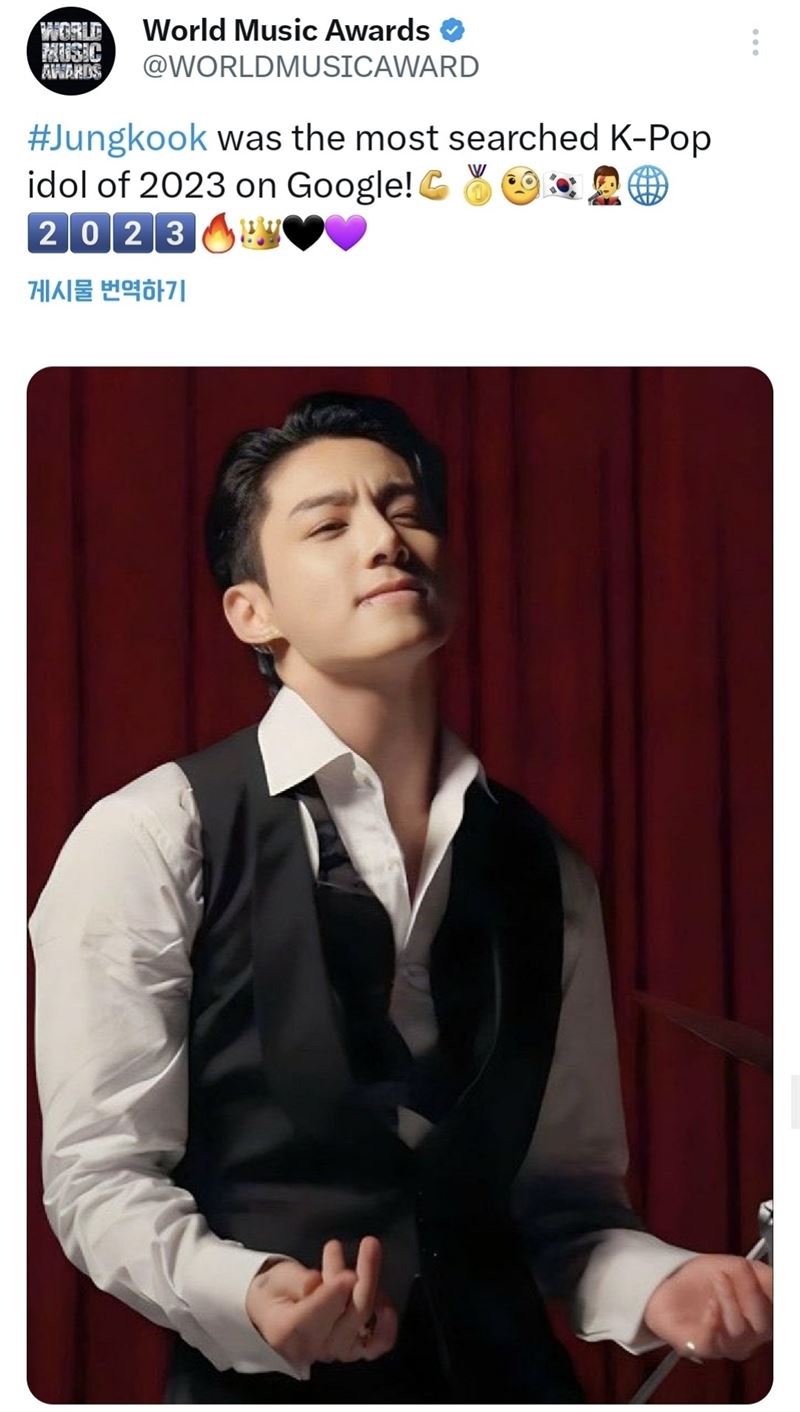Open the @WORLDMUSICAWARD account name
Image resolution: width=800 pixels, height=1412 pixels.
click(310, 67)
